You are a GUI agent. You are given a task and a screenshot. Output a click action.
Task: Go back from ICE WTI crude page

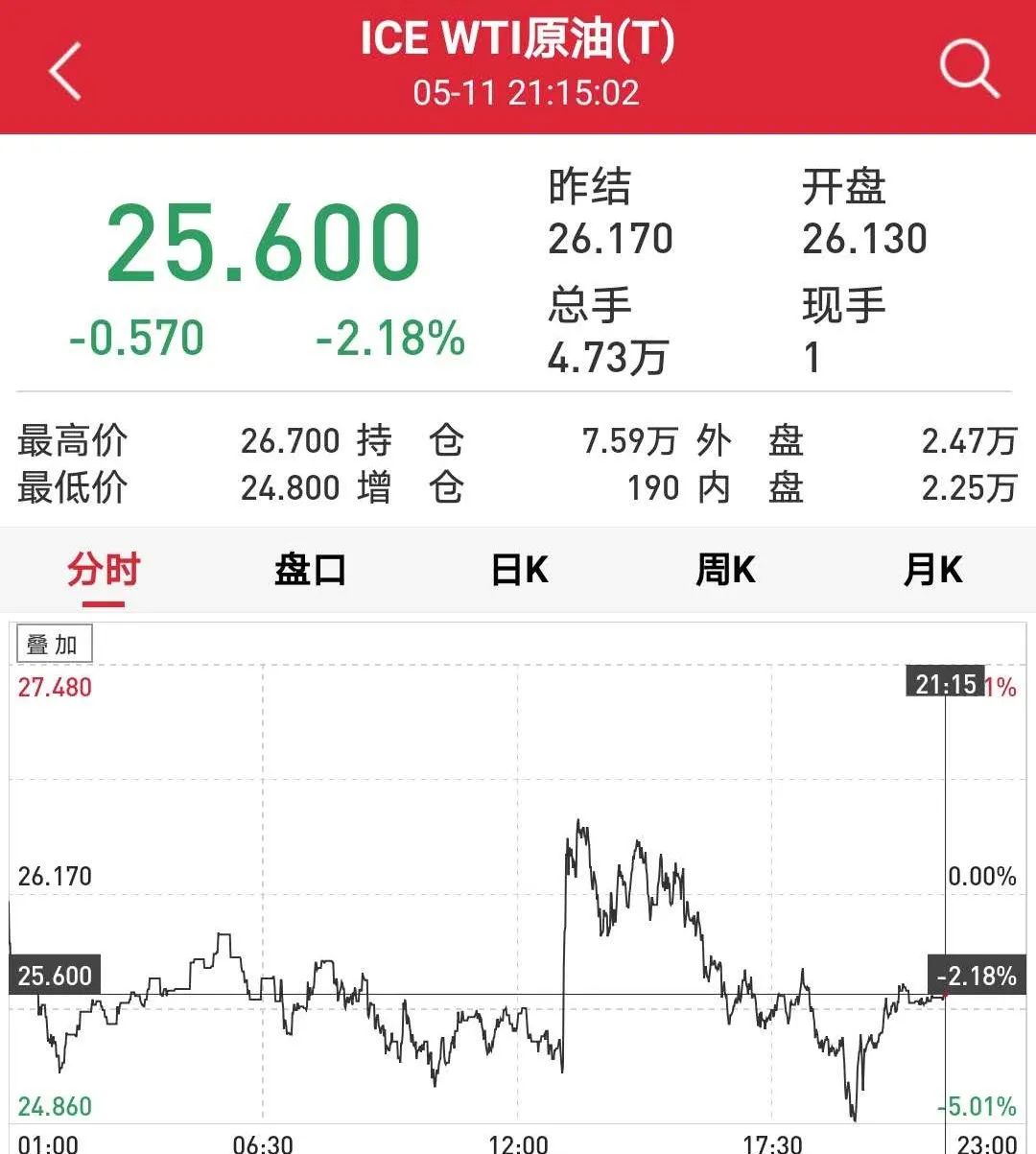(65, 70)
